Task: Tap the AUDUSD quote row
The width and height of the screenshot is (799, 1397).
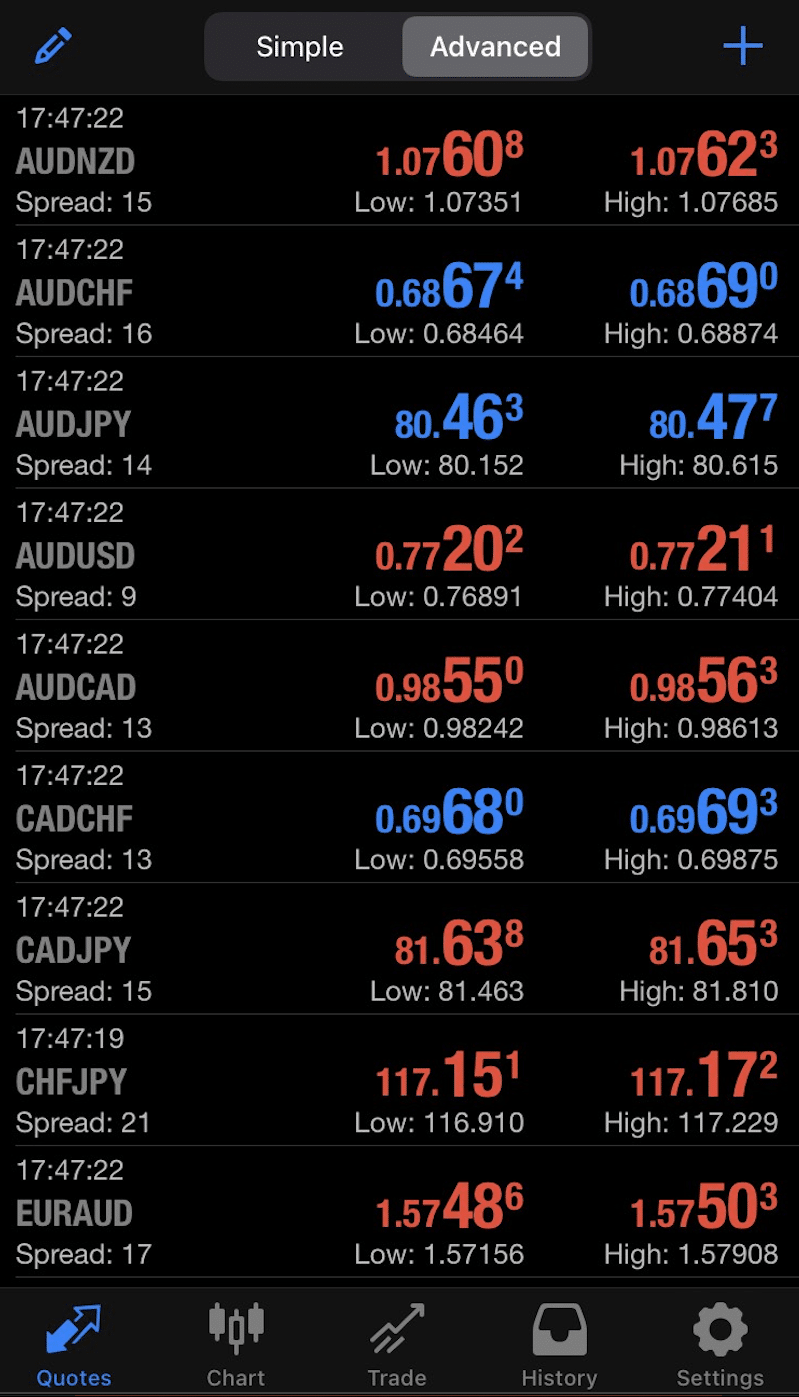Action: click(399, 554)
